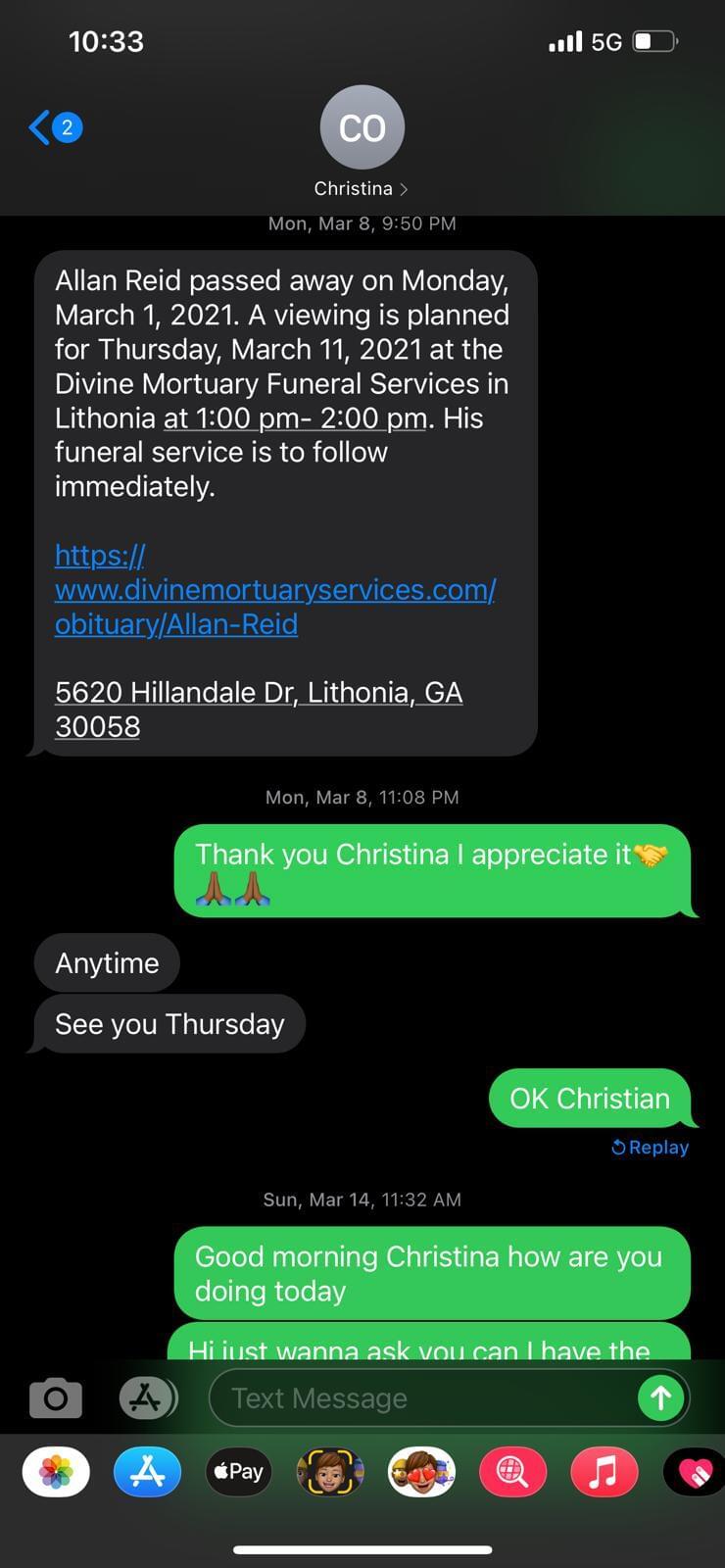Image resolution: width=725 pixels, height=1568 pixels.
Task: Toggle the iMessage apps drawer button
Action: click(147, 1397)
